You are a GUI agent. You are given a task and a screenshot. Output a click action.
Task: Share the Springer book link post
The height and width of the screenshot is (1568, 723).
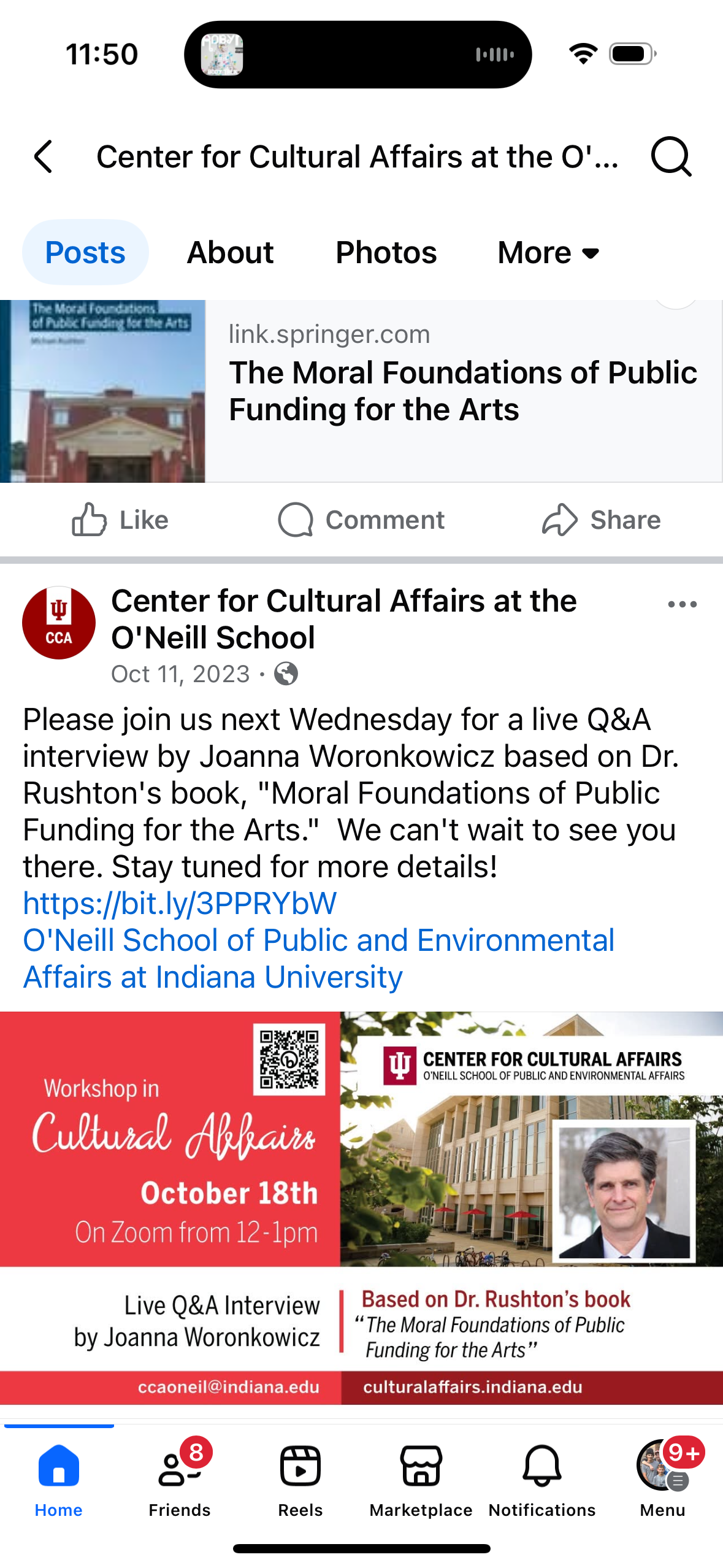601,520
